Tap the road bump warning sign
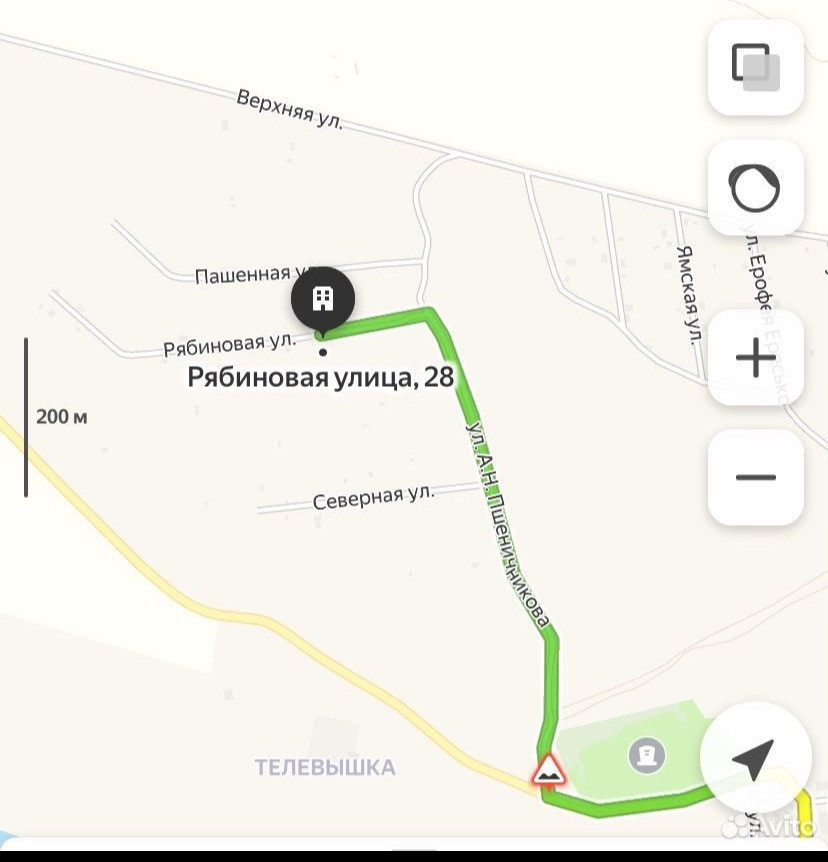 tap(548, 770)
